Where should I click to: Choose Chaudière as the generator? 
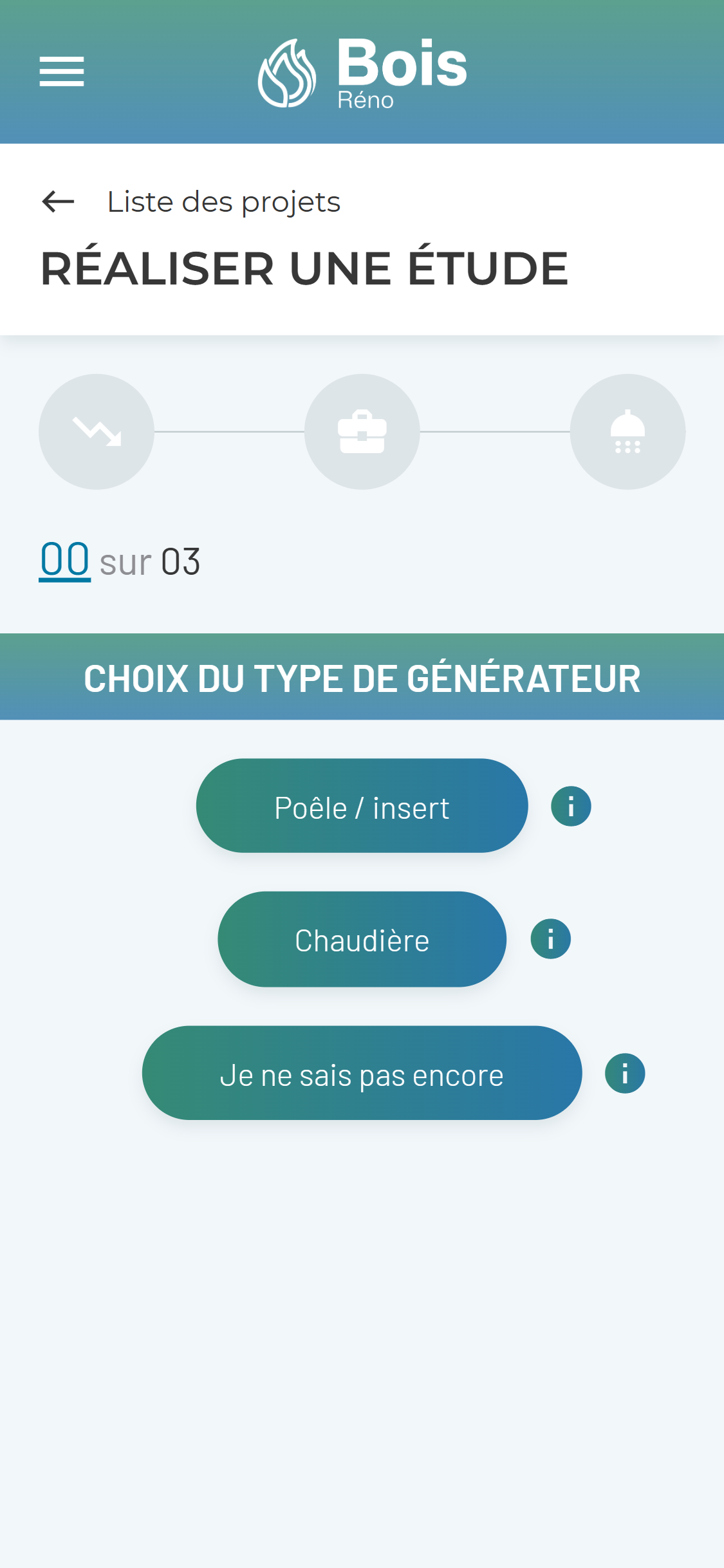pos(362,939)
